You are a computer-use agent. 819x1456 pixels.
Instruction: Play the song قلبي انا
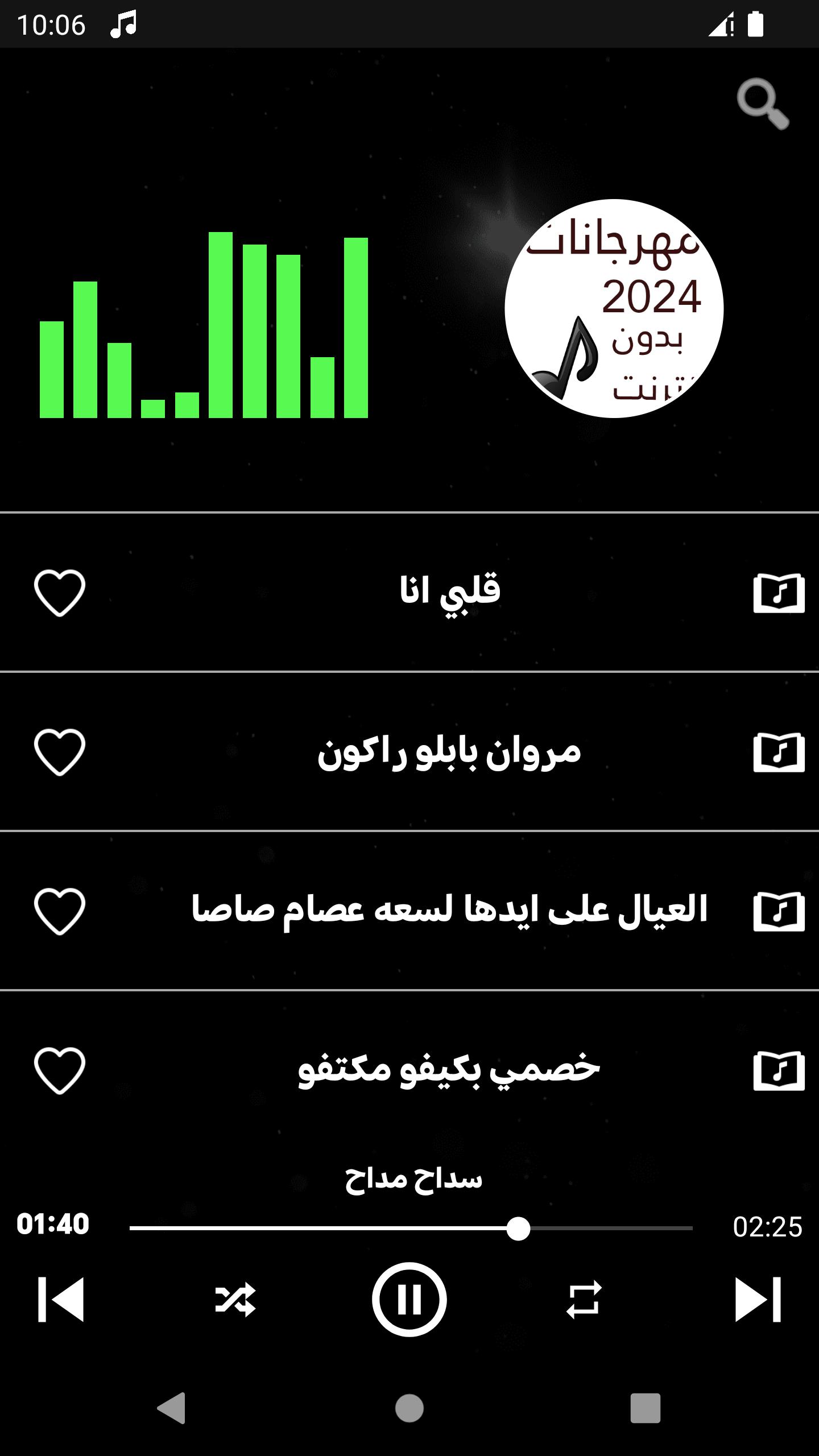[449, 591]
